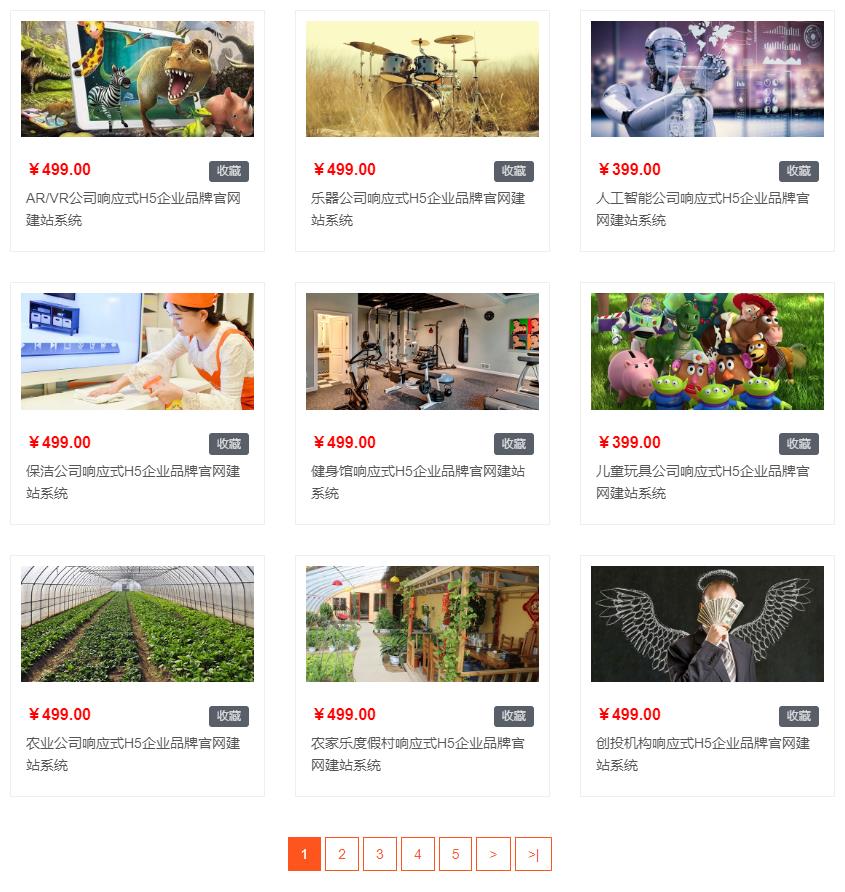Select page 4 in the pagination
The height and width of the screenshot is (892, 845).
click(418, 854)
